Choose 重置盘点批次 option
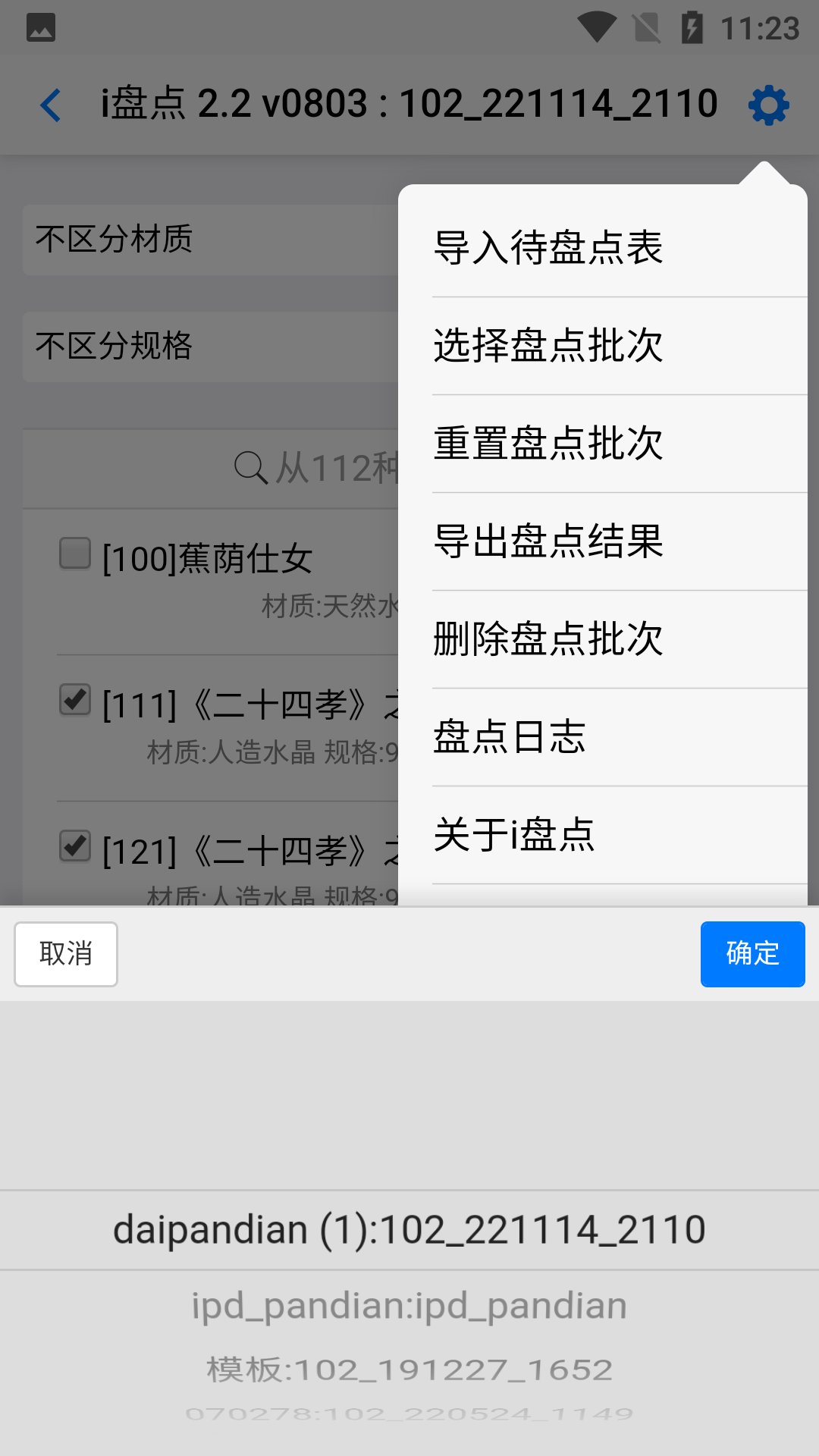 [547, 444]
